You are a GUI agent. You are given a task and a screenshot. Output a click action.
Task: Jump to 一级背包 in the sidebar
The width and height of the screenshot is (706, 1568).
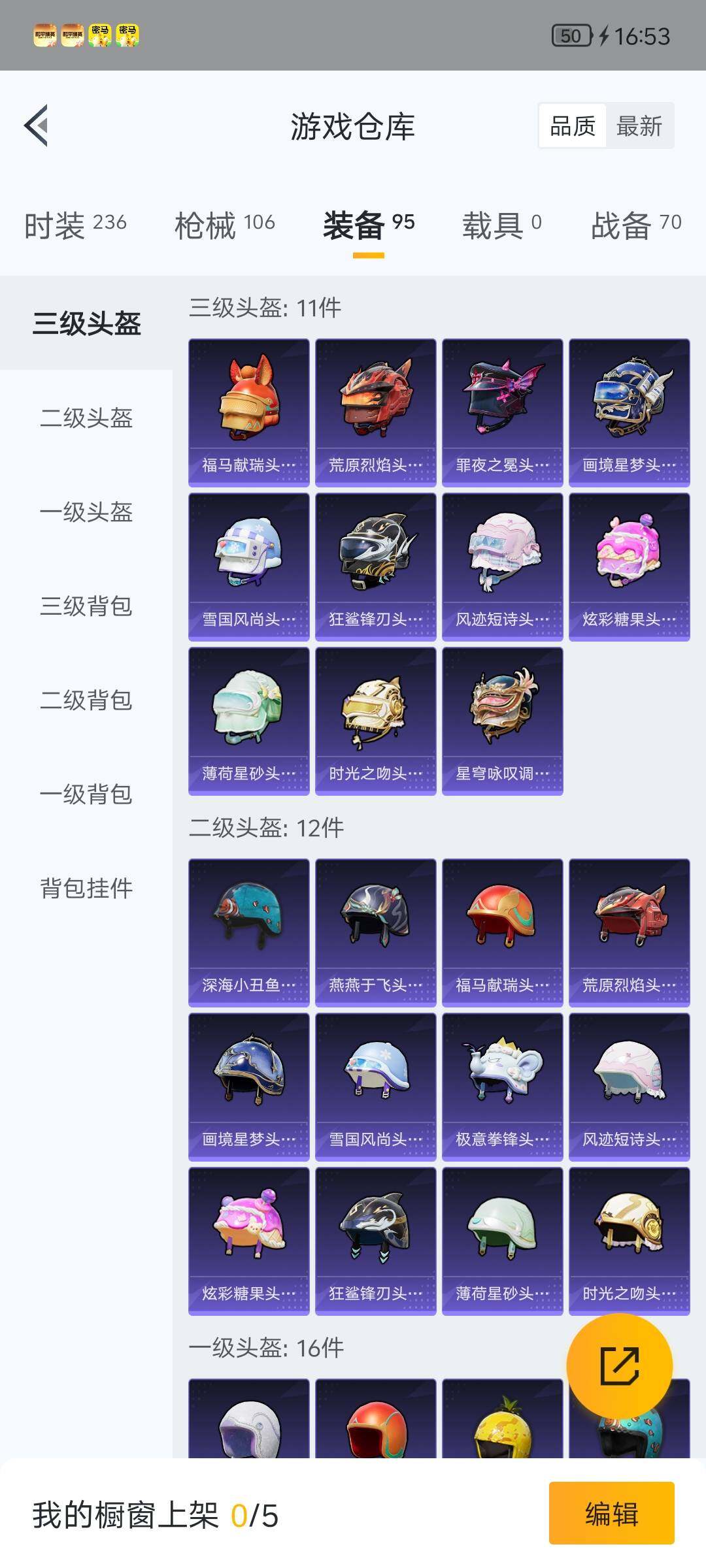pyautogui.click(x=86, y=794)
